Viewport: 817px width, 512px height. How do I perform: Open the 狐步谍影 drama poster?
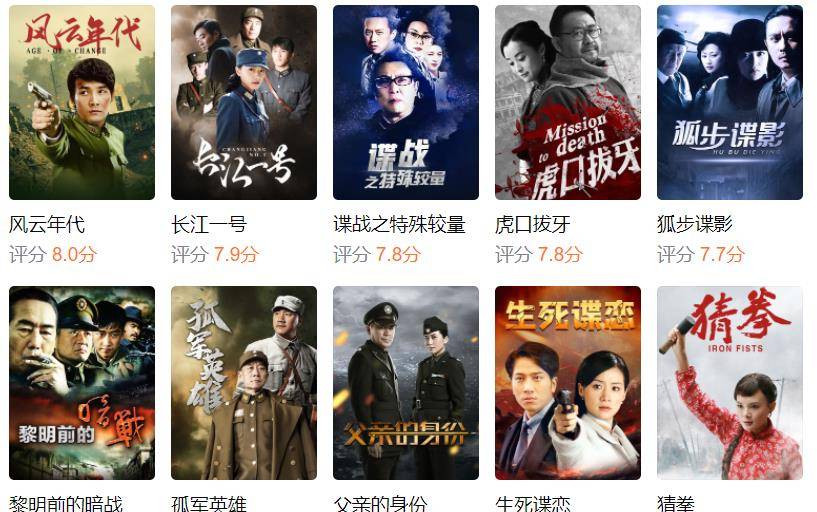coord(730,102)
